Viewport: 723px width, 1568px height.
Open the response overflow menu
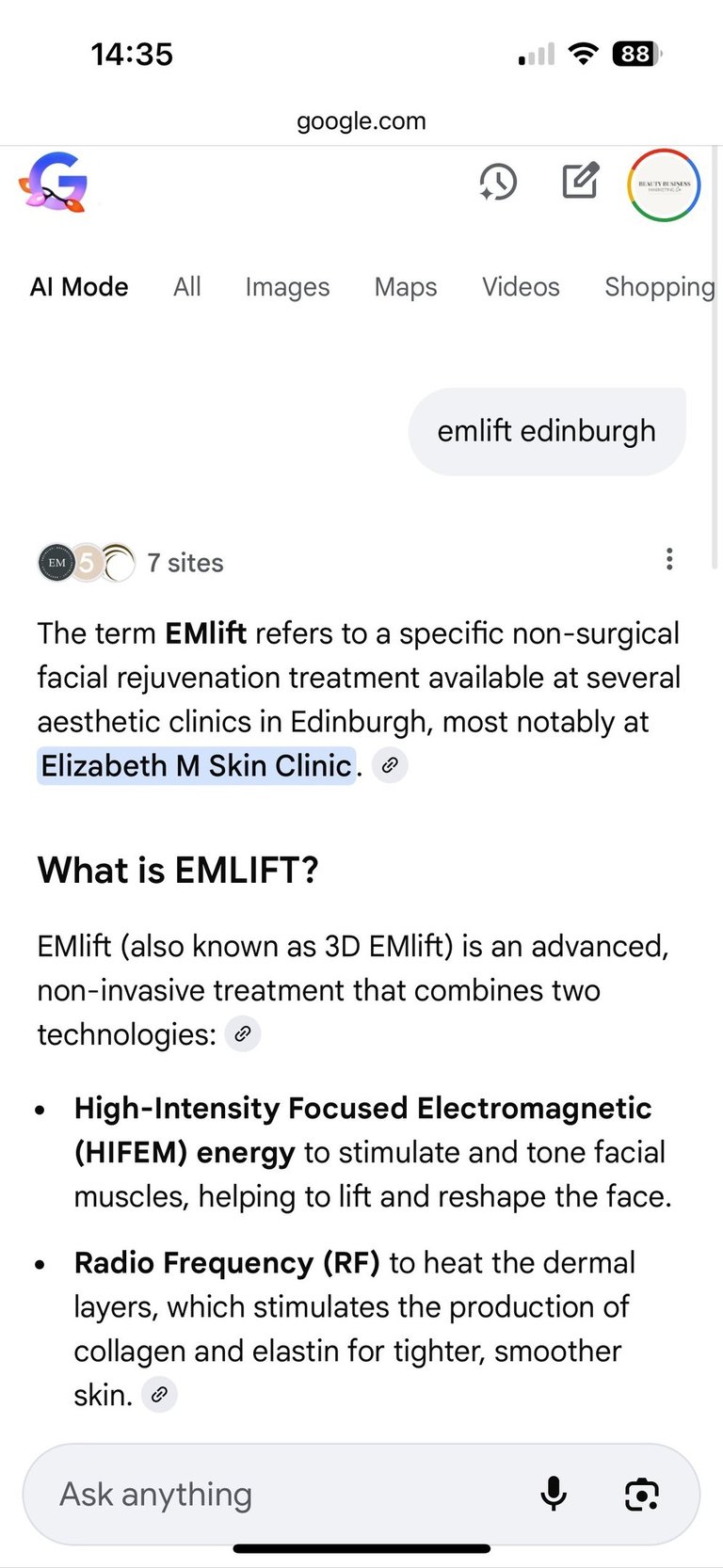click(669, 560)
